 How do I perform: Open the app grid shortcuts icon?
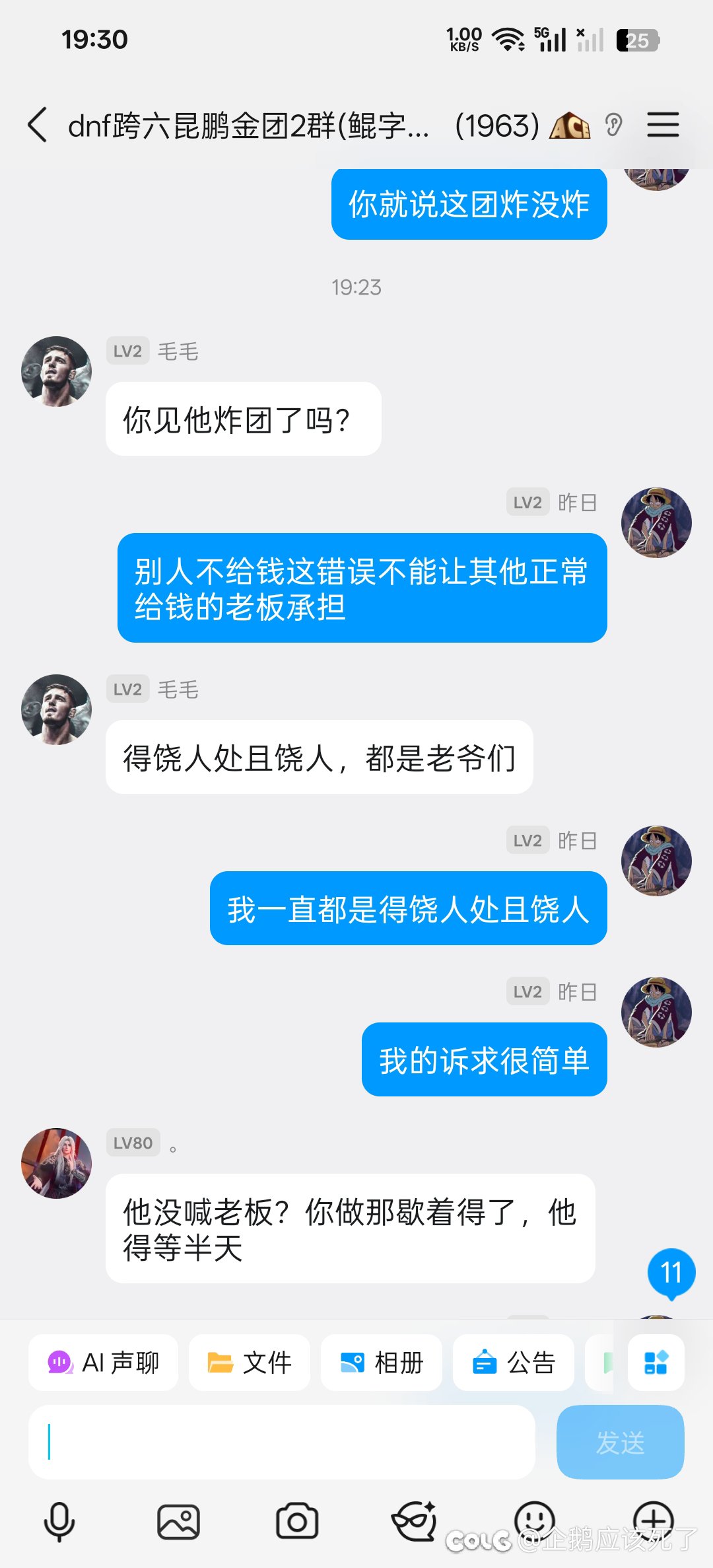[x=656, y=1363]
